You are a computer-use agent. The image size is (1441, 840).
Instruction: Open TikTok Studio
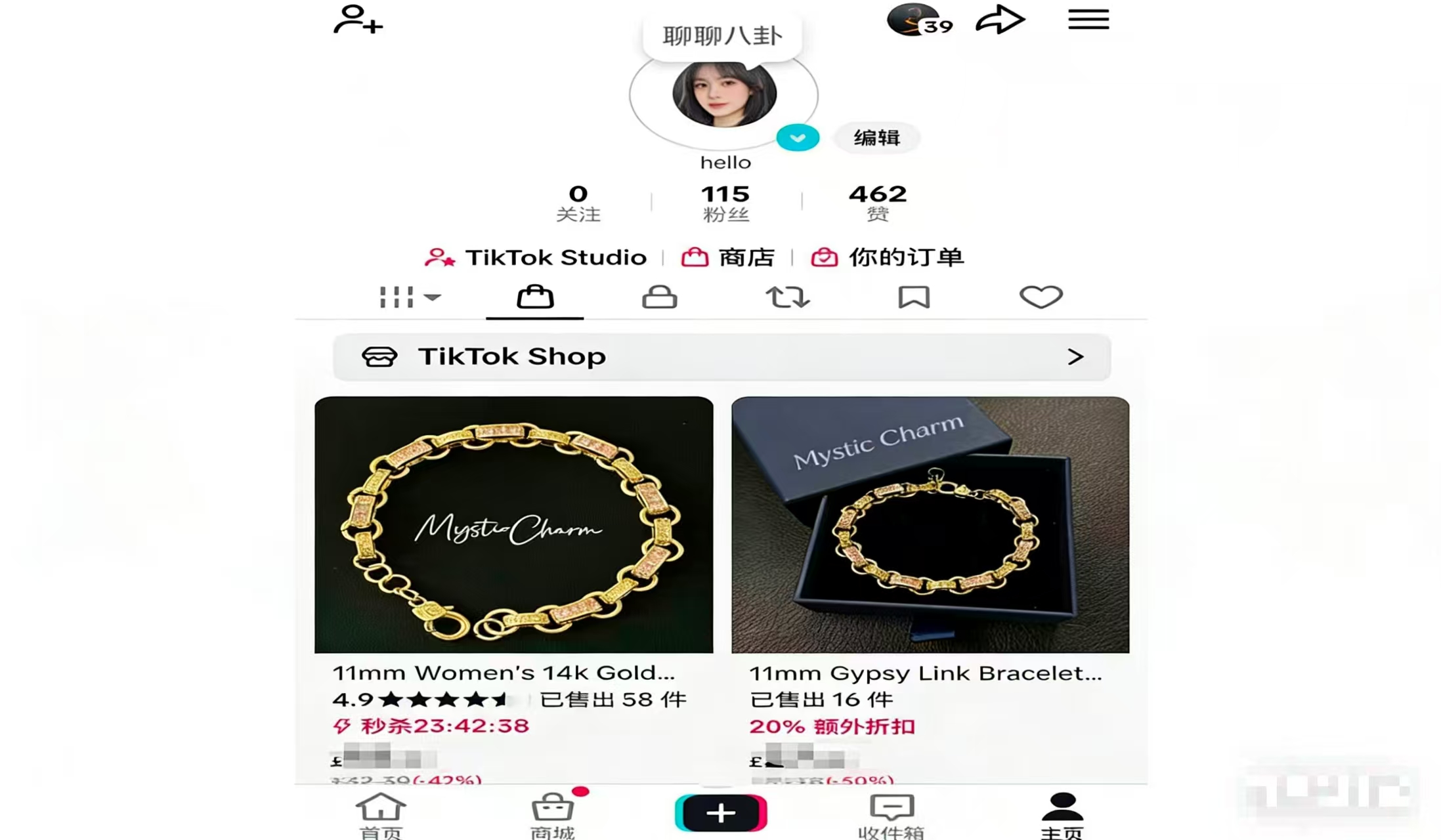536,257
